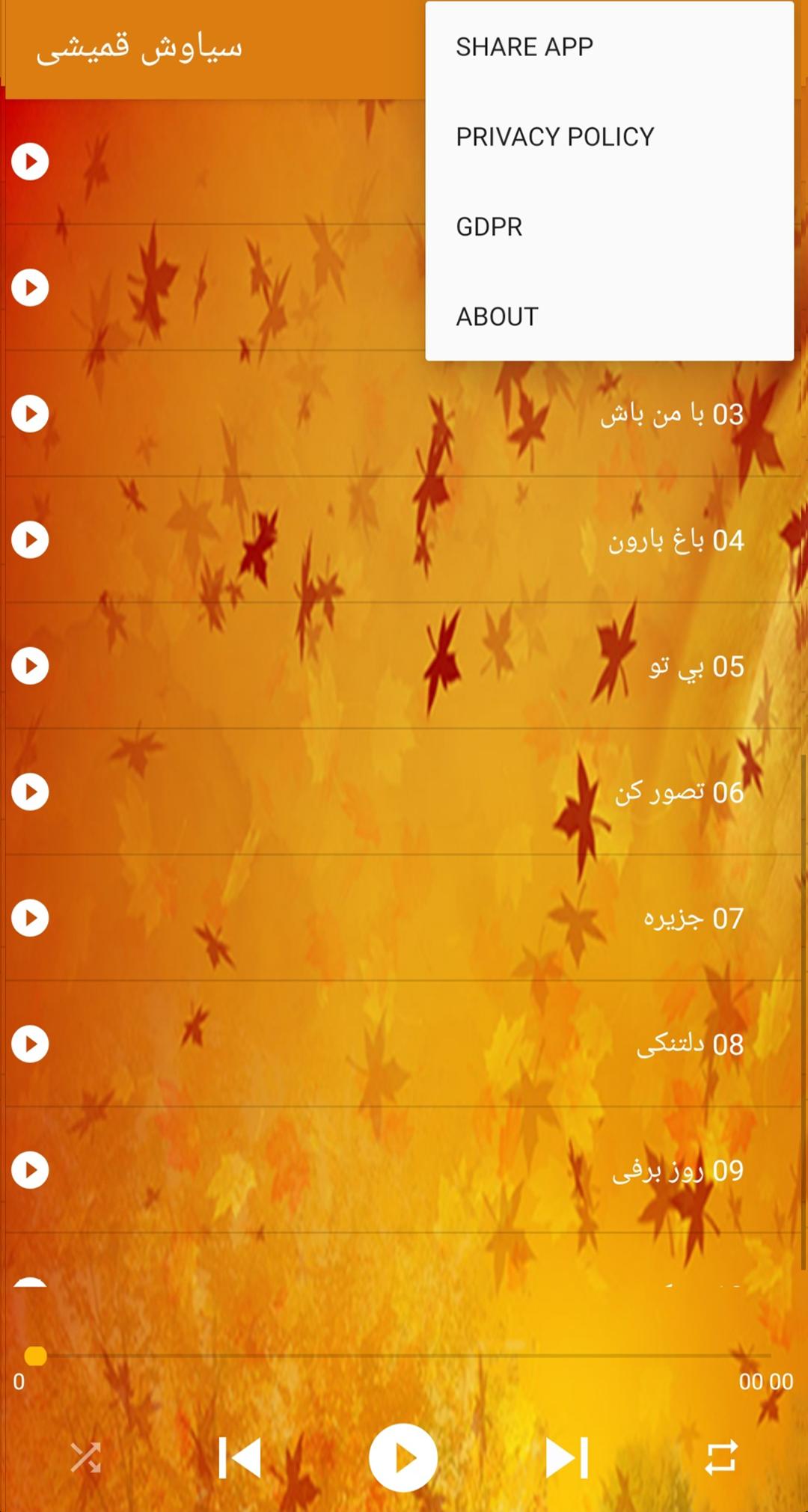This screenshot has width=808, height=1512.
Task: Open the PRIVACY POLICY menu option
Action: pos(555,137)
